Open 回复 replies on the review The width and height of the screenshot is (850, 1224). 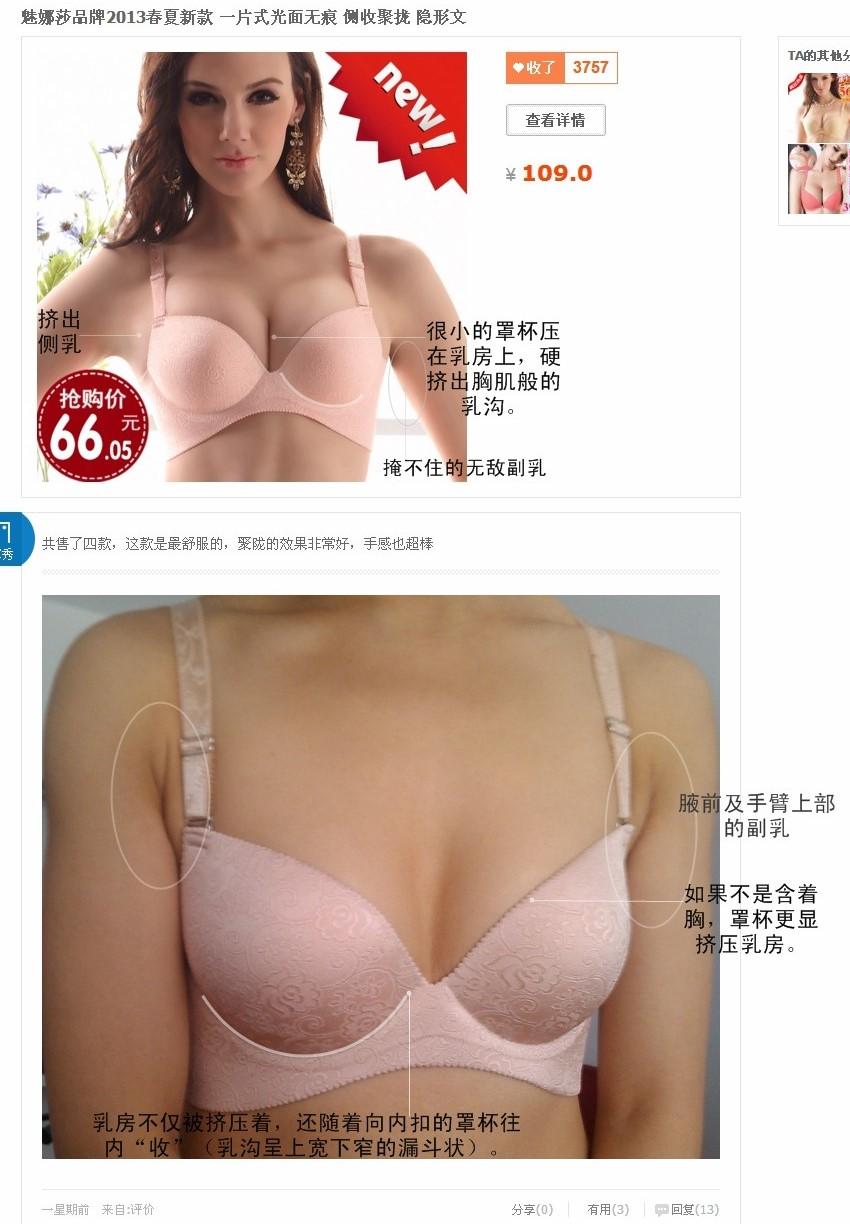(687, 1209)
